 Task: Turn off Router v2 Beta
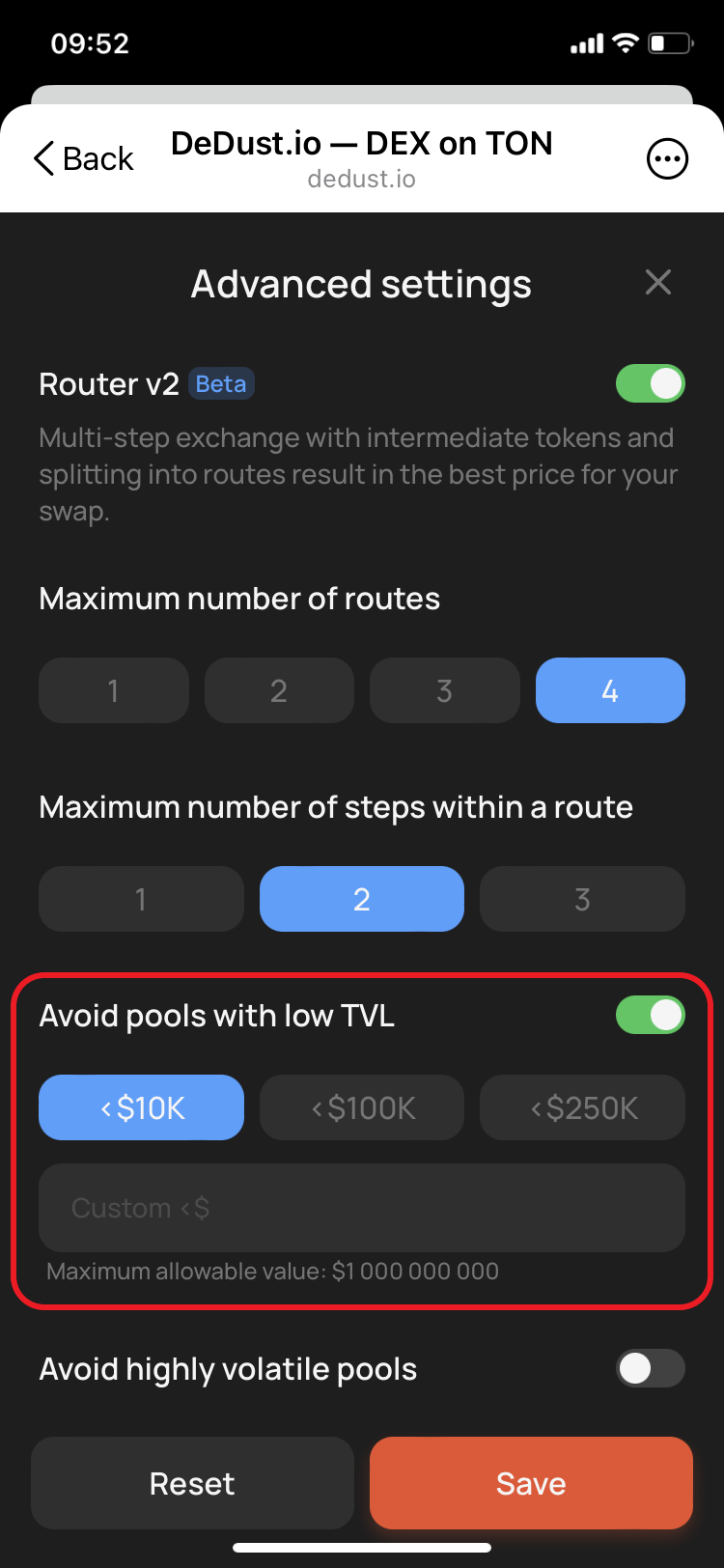coord(650,383)
